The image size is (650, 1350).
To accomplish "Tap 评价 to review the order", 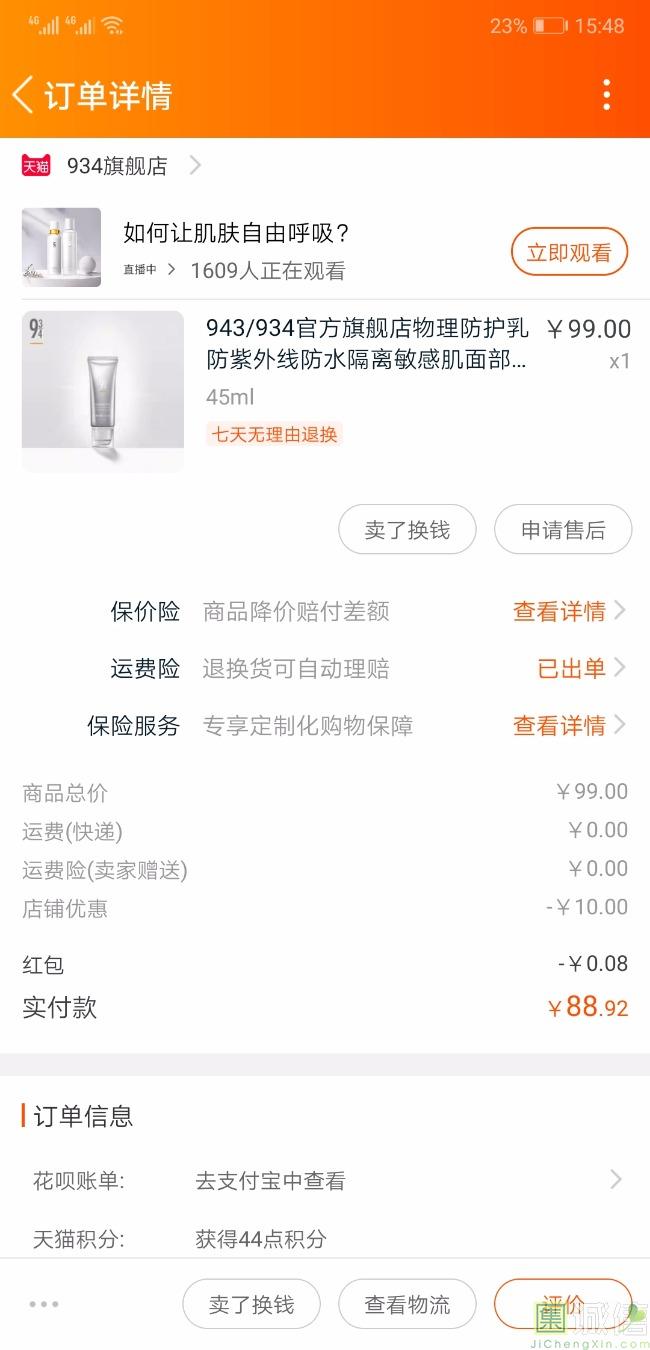I will [562, 1304].
